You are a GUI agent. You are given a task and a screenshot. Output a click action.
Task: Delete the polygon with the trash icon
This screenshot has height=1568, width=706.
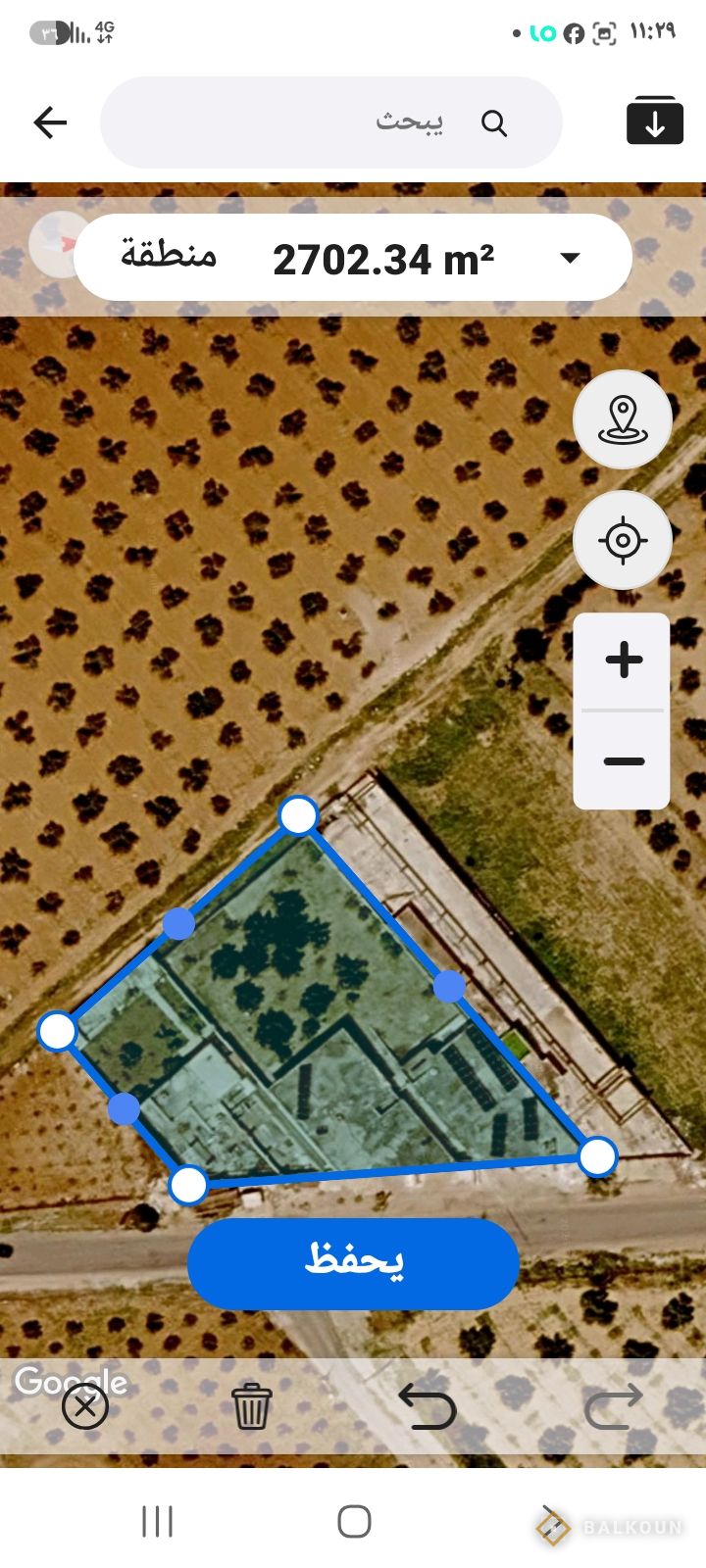(x=252, y=1406)
